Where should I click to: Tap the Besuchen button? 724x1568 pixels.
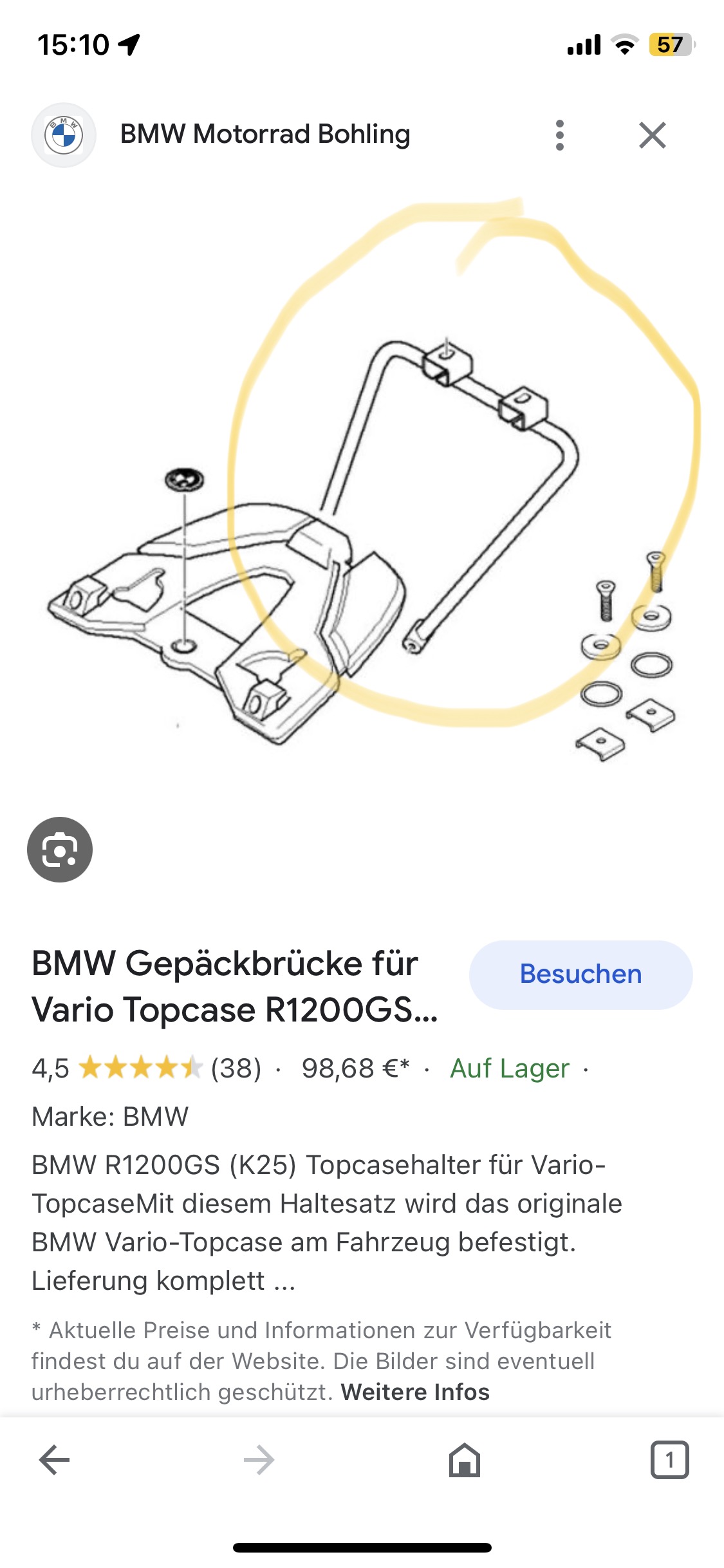pyautogui.click(x=580, y=975)
